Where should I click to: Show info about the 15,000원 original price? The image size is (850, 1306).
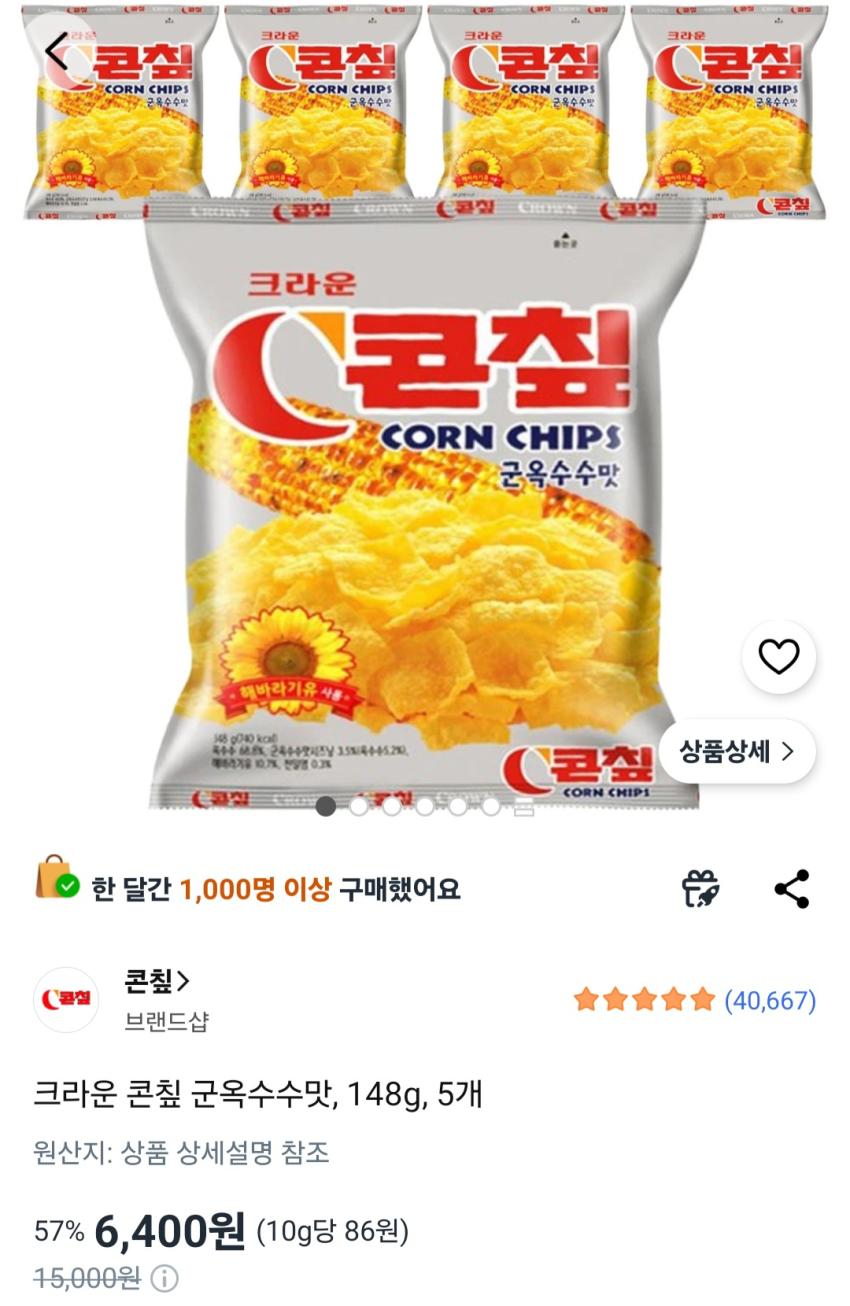pyautogui.click(x=166, y=1278)
